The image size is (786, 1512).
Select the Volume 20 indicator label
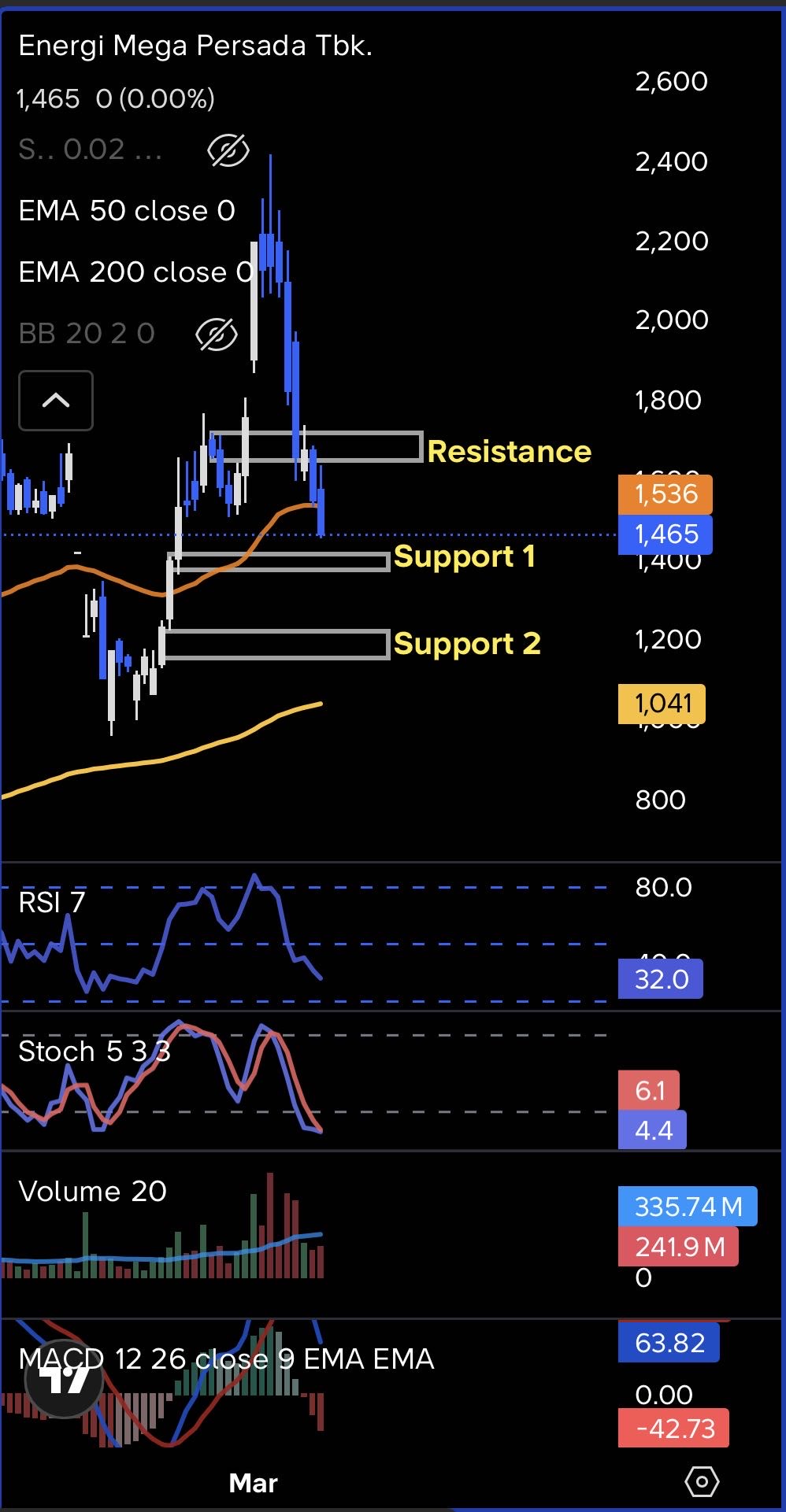pyautogui.click(x=92, y=1191)
